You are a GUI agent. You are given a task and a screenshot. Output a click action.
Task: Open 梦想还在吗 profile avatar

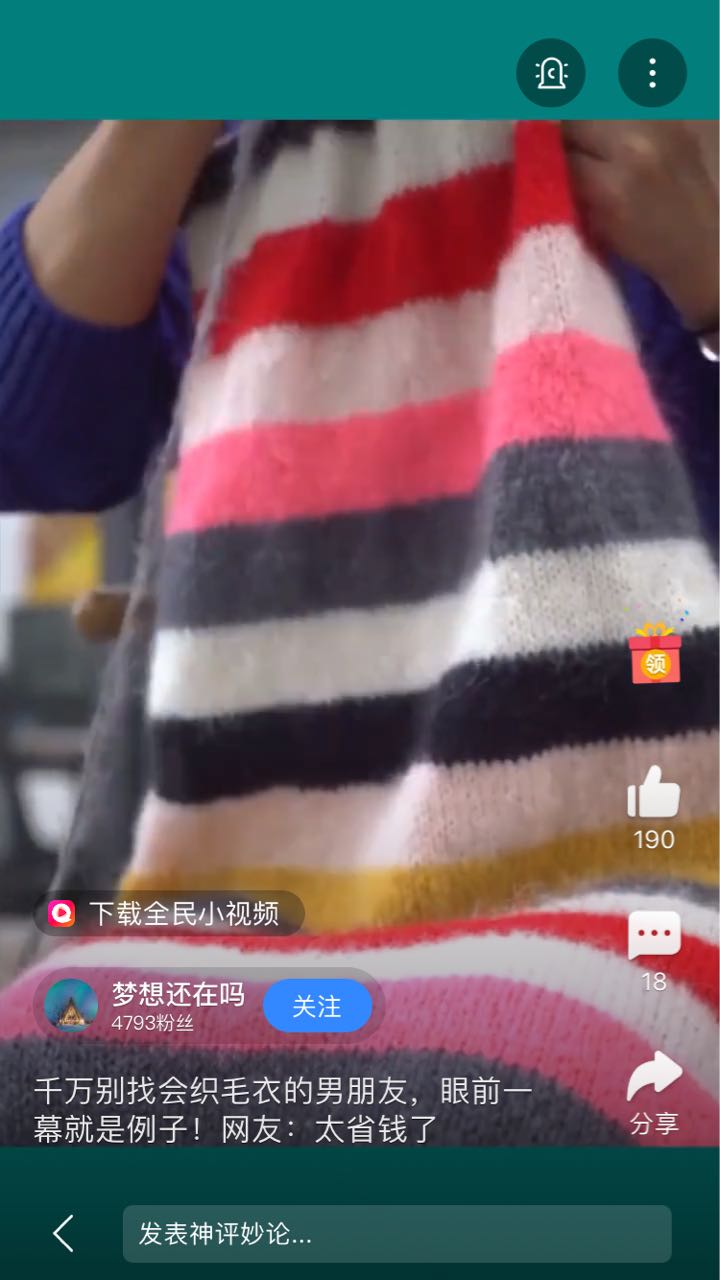pos(71,1005)
